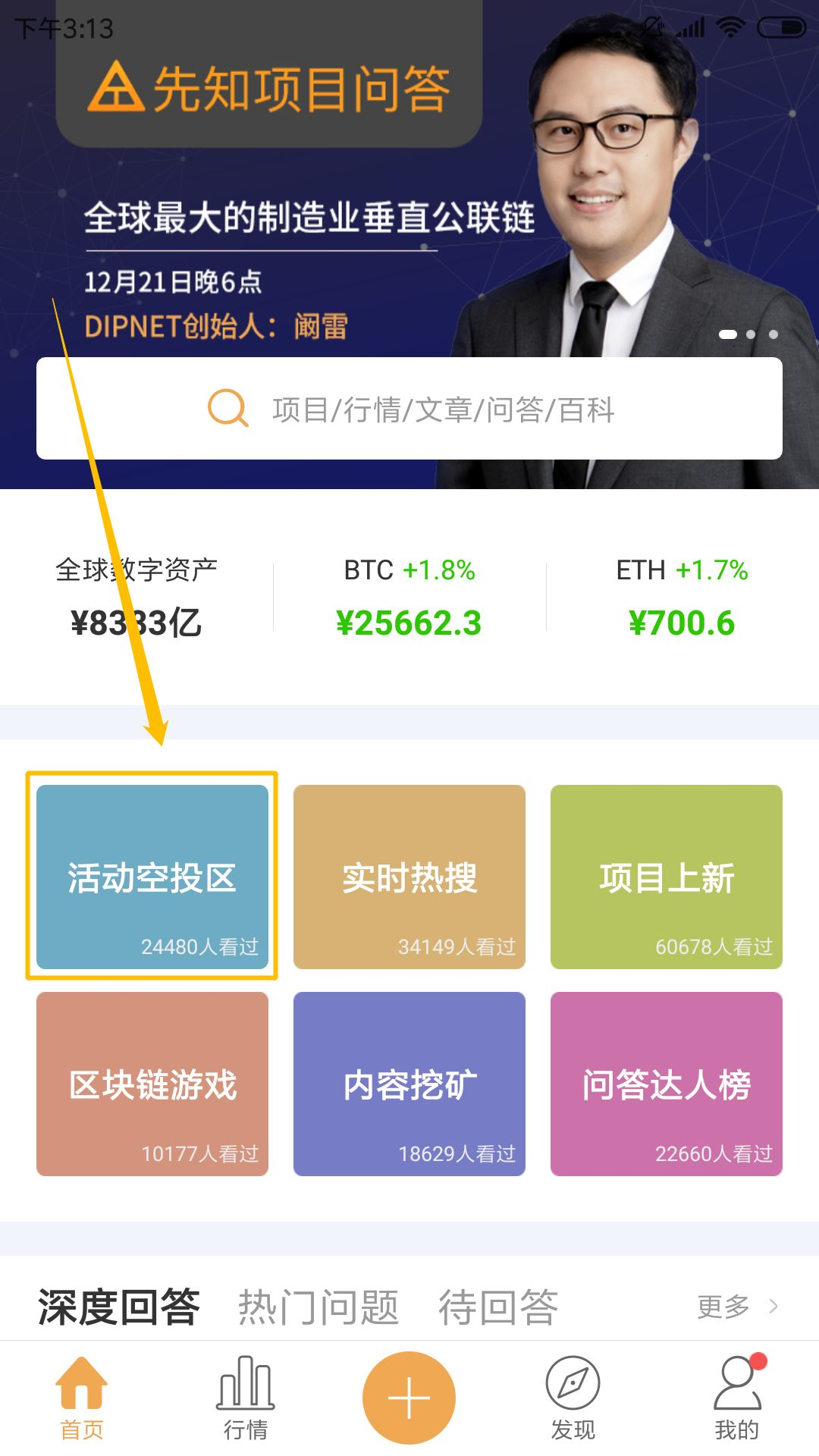819x1456 pixels.
Task: View BTC price details
Action: (x=409, y=599)
